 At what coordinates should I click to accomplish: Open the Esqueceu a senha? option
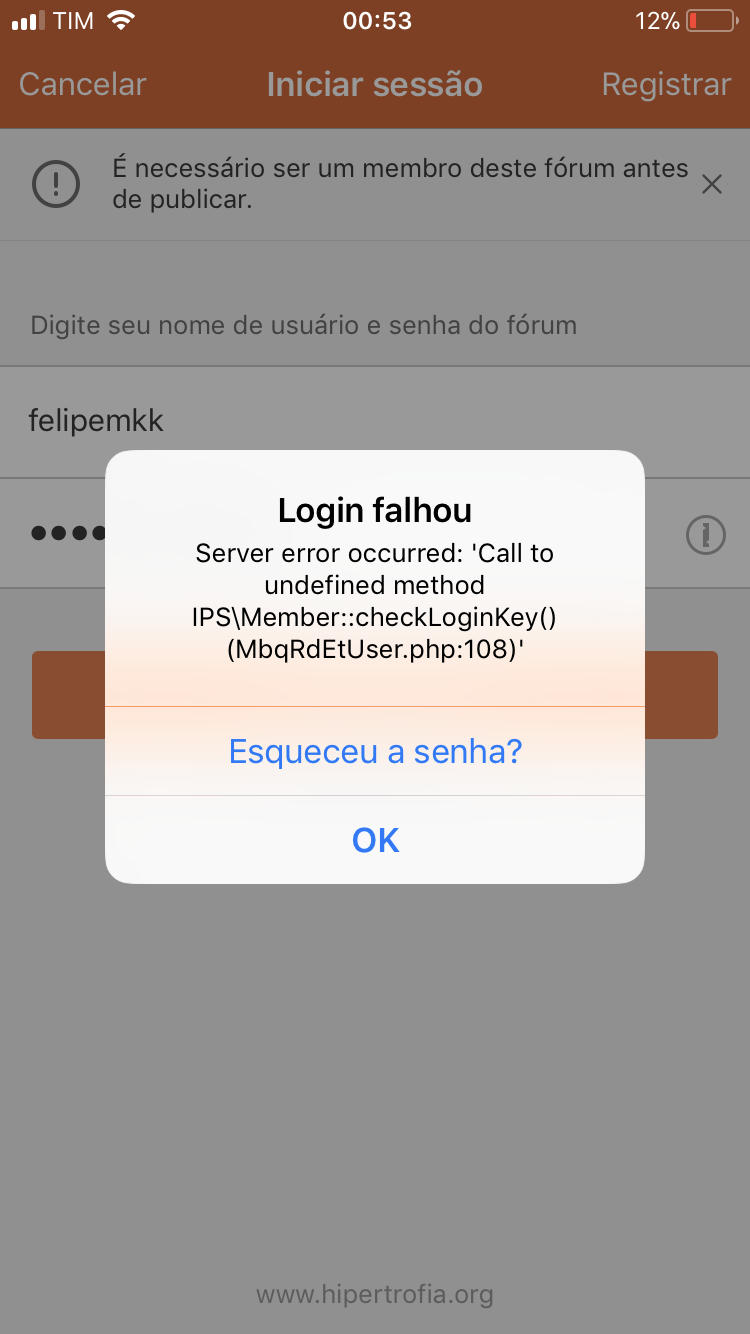pyautogui.click(x=375, y=751)
